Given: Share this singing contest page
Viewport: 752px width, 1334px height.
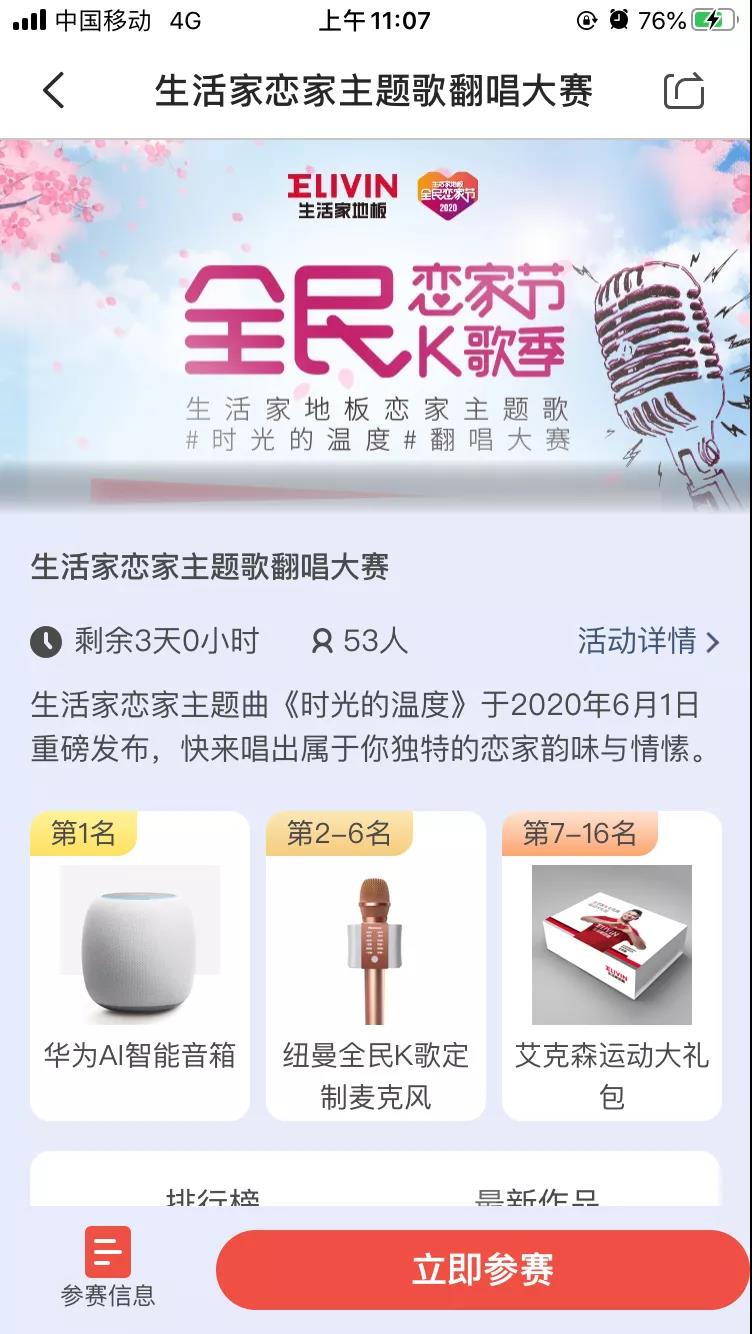Looking at the screenshot, I should pyautogui.click(x=684, y=91).
